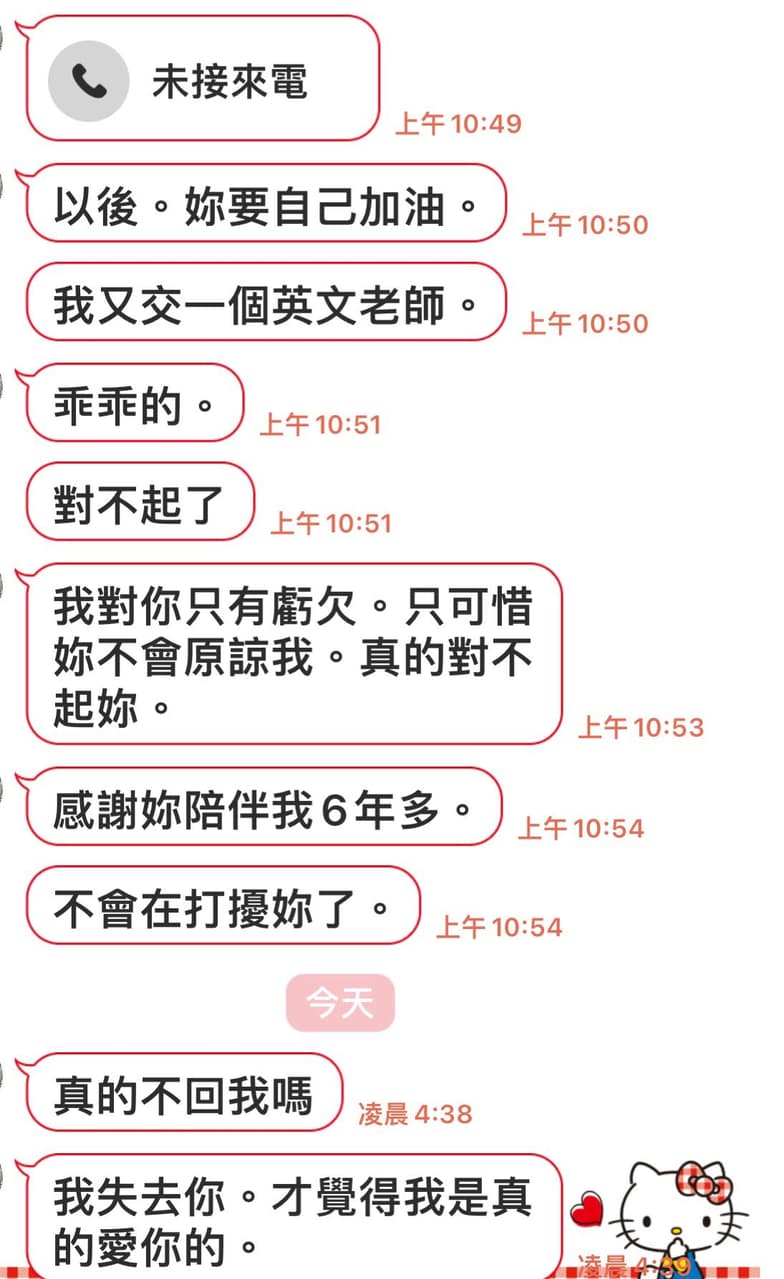The width and height of the screenshot is (784, 1279).
Task: Tap the 未接來電 missed call bubble
Action: tap(203, 80)
